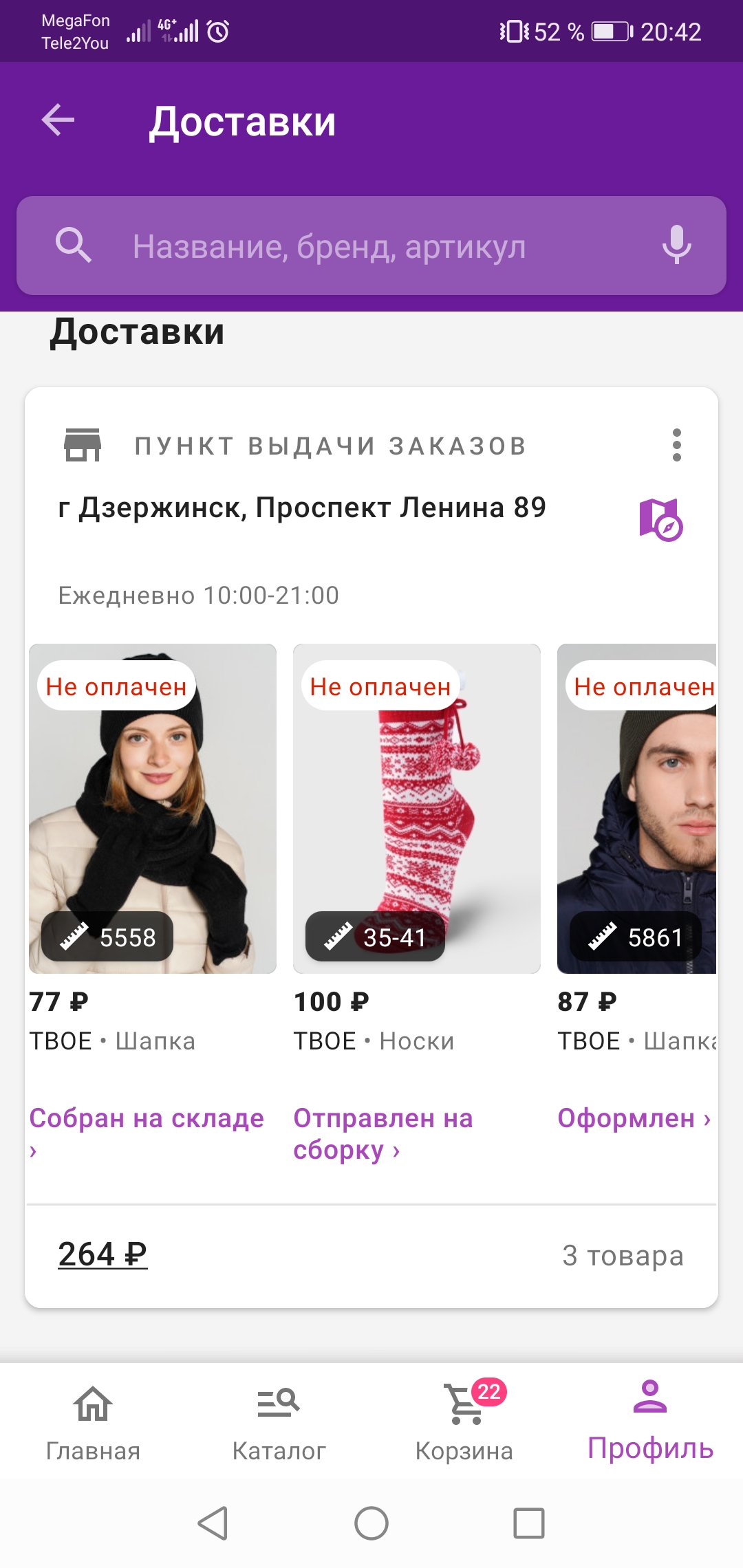This screenshot has height=1568, width=743.
Task: Open the 87 ₽ hat product card
Action: pyautogui.click(x=637, y=808)
